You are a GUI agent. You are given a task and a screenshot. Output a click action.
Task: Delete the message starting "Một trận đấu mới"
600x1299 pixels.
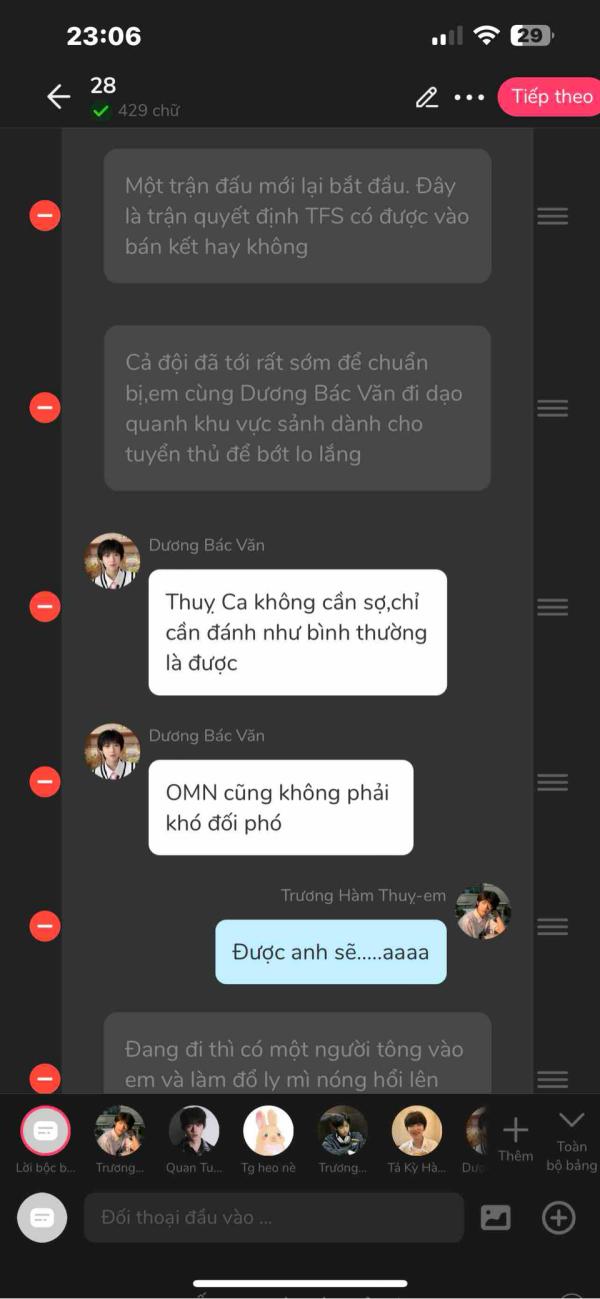pos(45,215)
